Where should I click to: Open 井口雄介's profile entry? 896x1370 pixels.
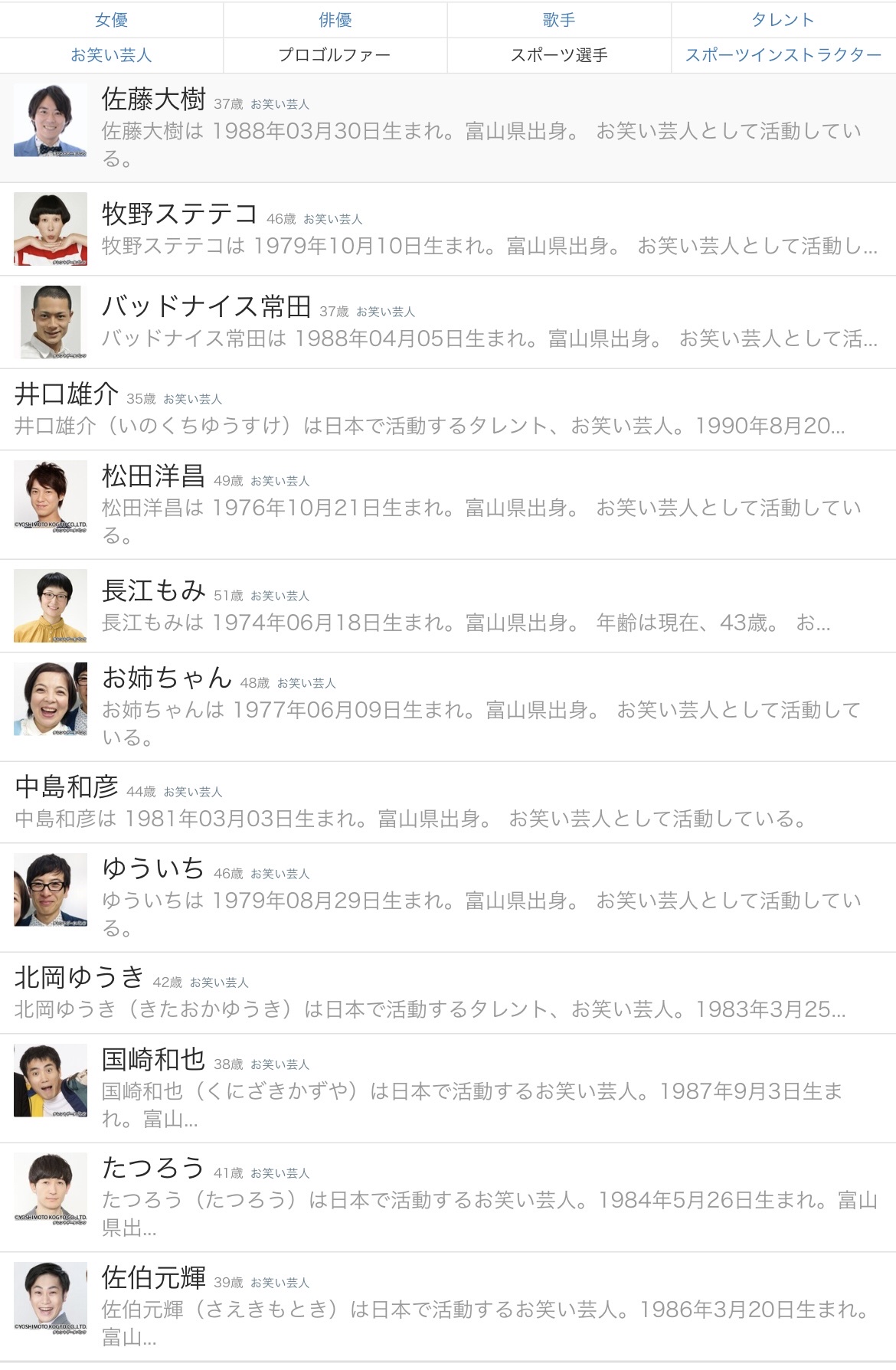(67, 394)
